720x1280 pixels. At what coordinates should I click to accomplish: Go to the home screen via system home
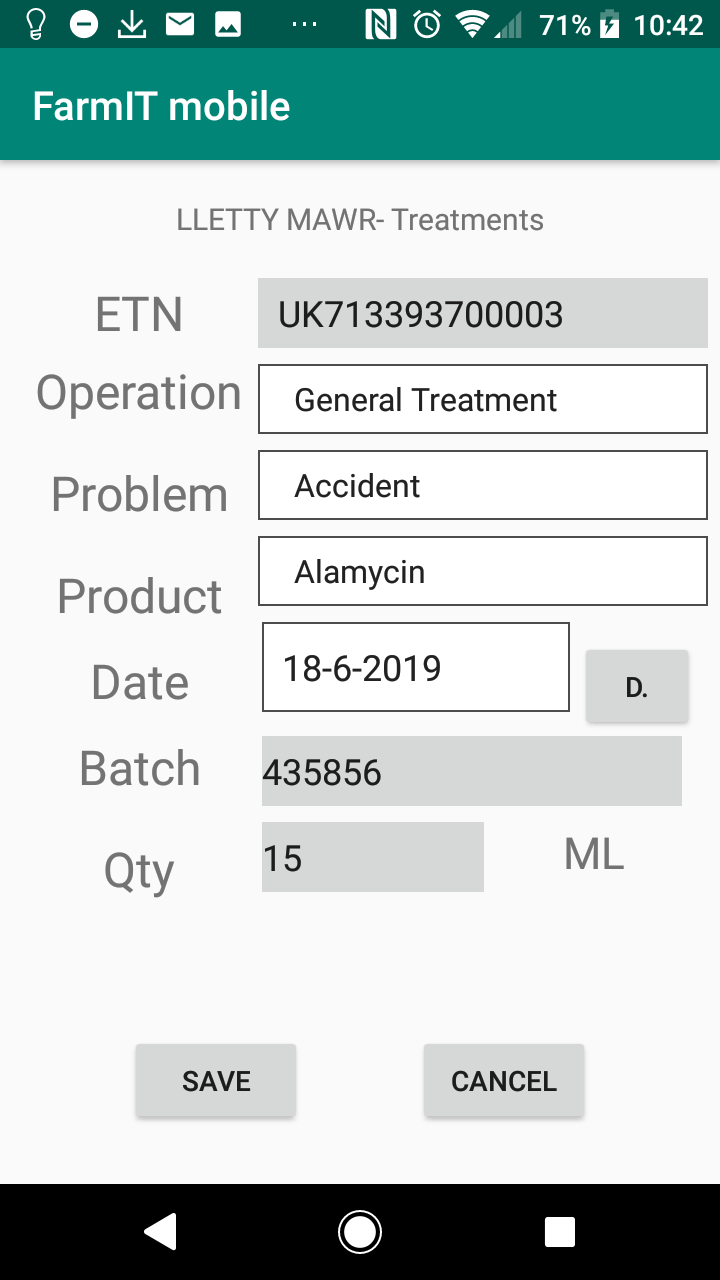click(x=360, y=1232)
